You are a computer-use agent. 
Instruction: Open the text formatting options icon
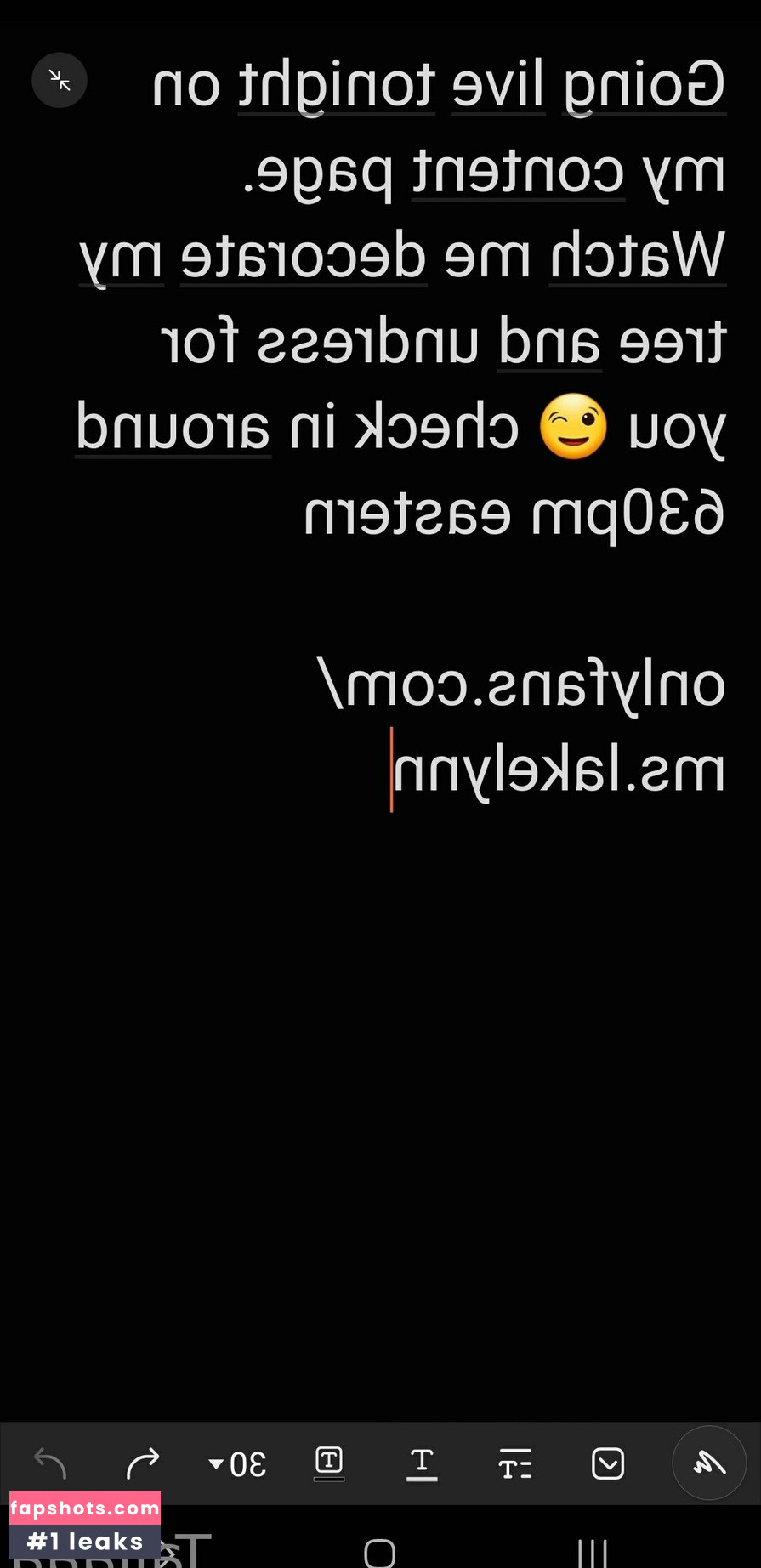coord(515,1464)
